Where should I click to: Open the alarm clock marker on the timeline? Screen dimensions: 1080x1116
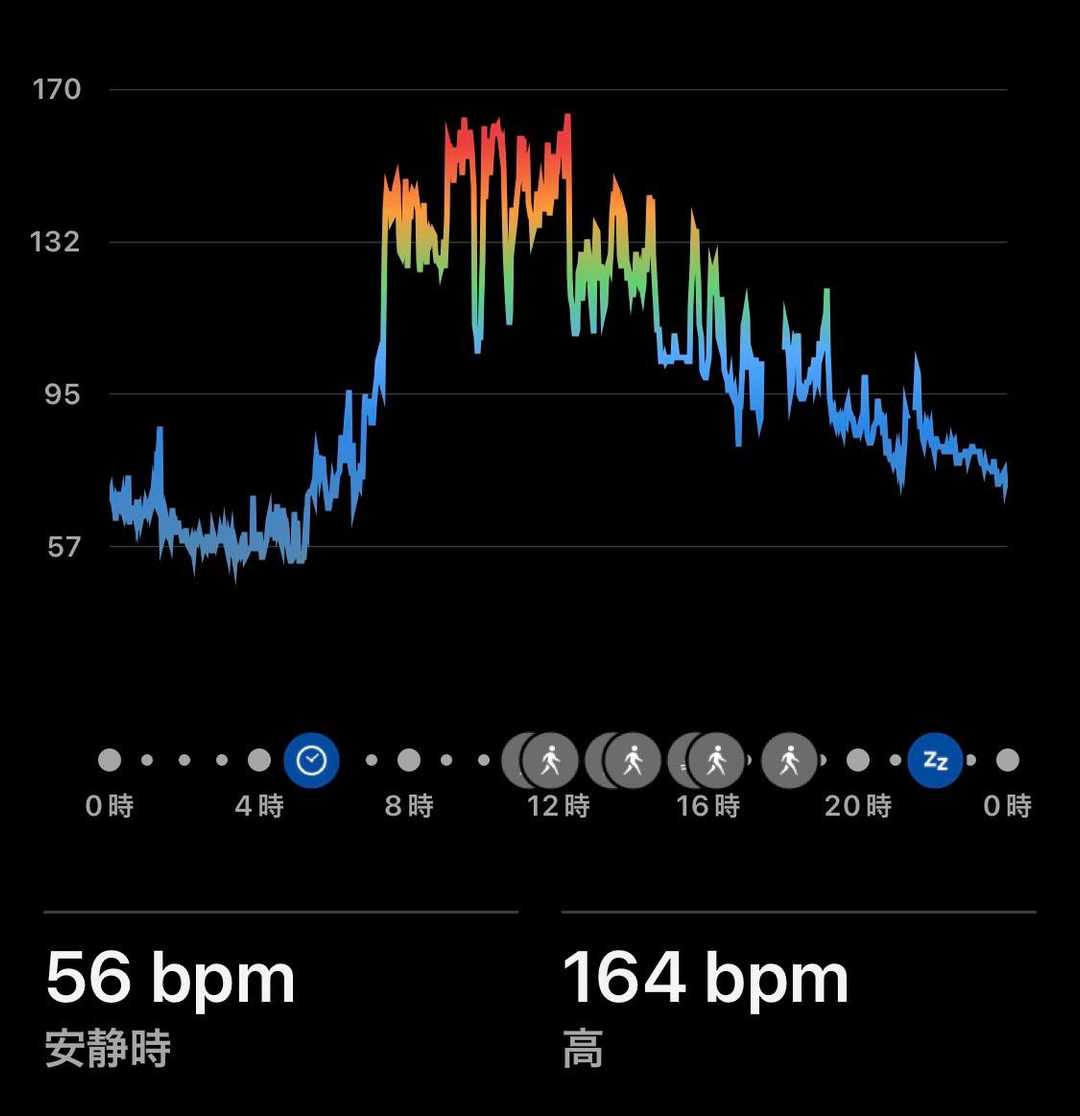pos(312,761)
